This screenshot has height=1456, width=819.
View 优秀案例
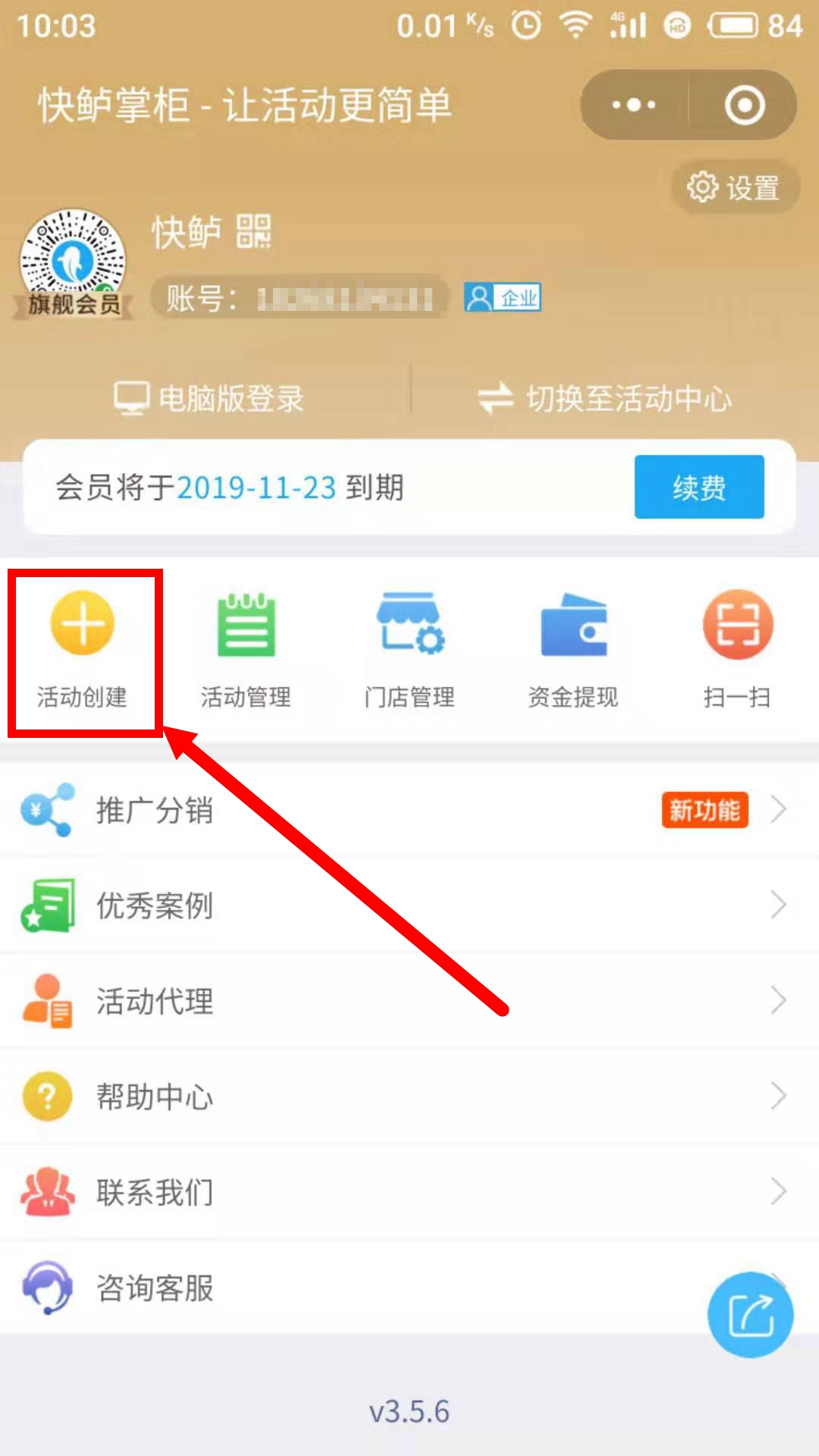coord(409,905)
